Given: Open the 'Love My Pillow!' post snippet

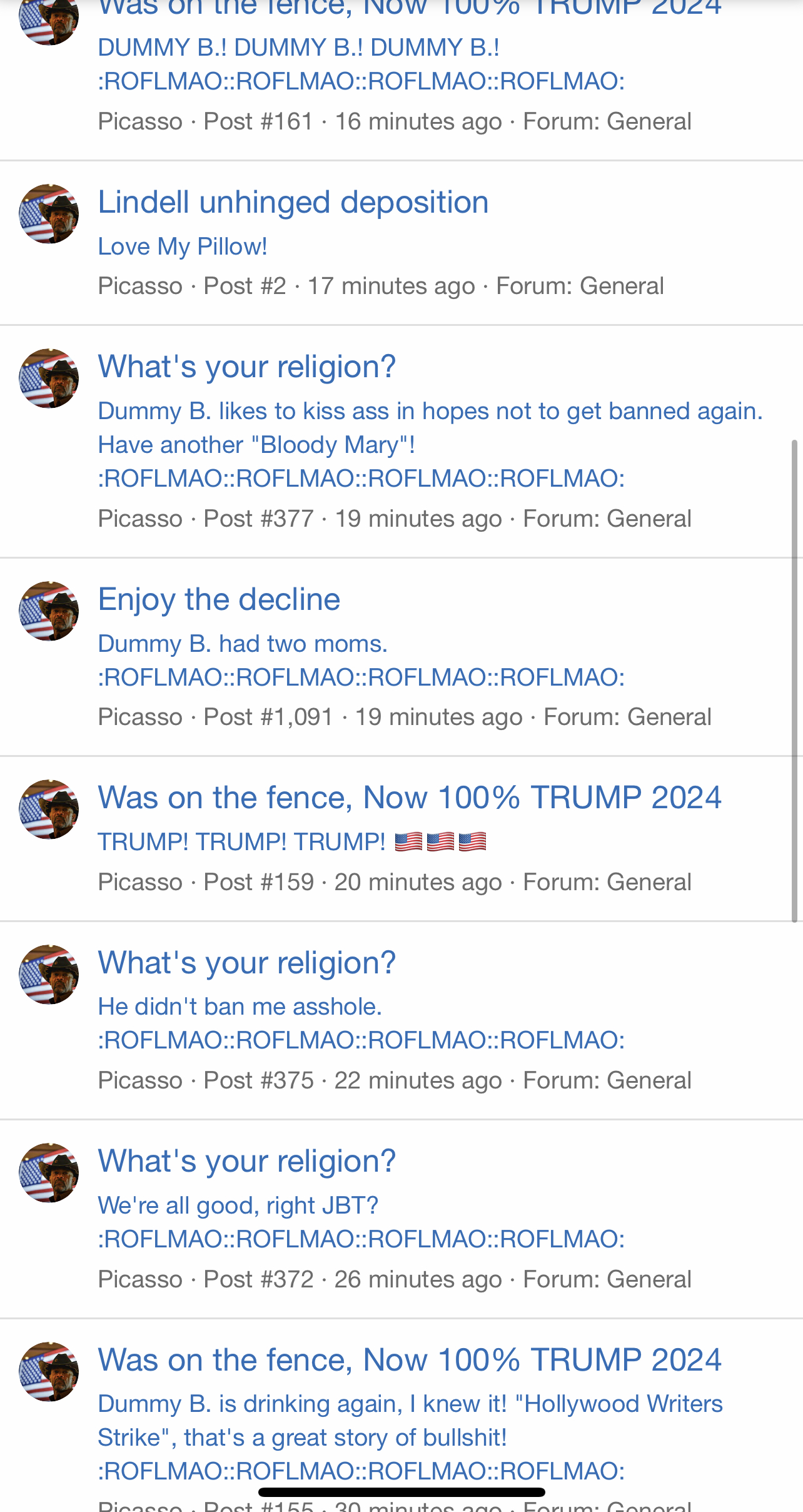Looking at the screenshot, I should [x=183, y=247].
